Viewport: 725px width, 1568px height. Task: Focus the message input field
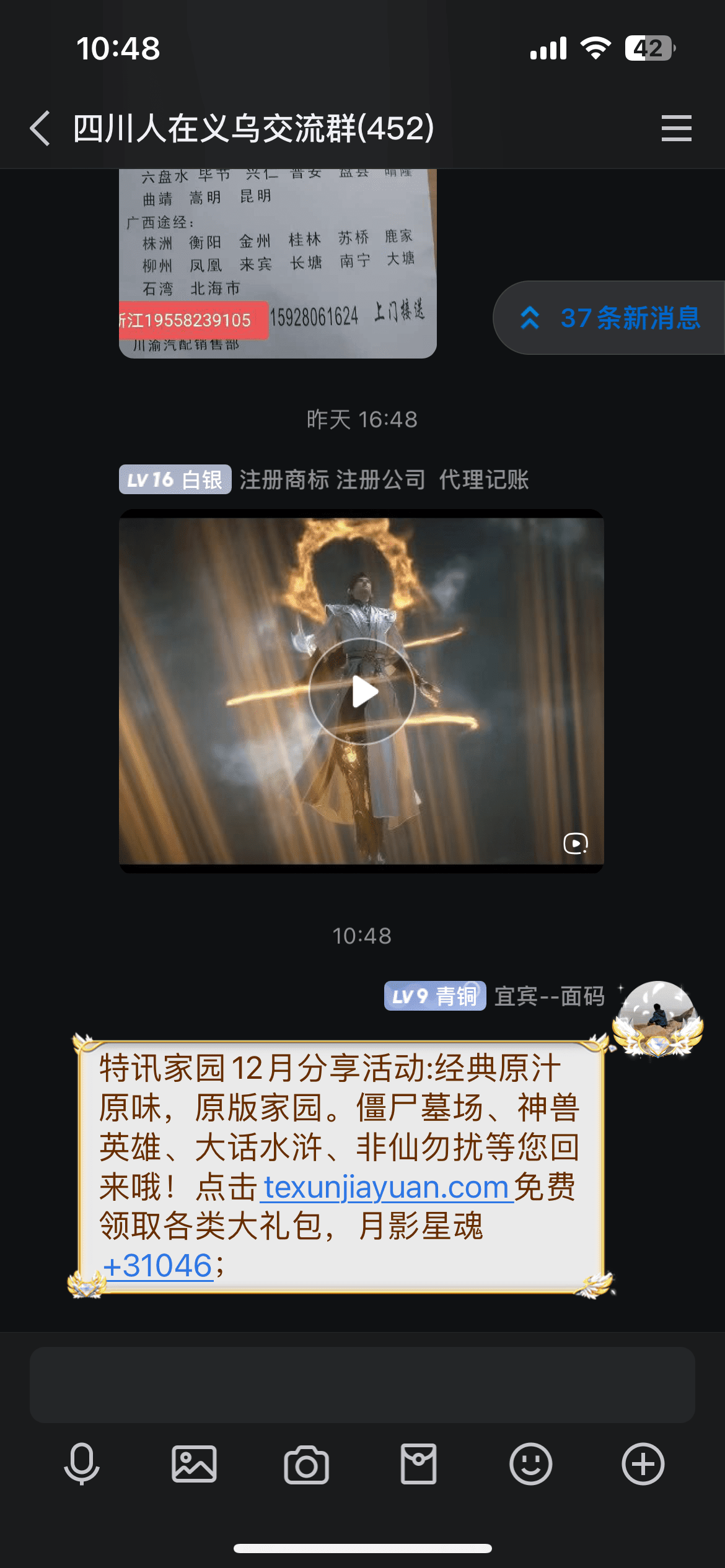click(x=362, y=1385)
